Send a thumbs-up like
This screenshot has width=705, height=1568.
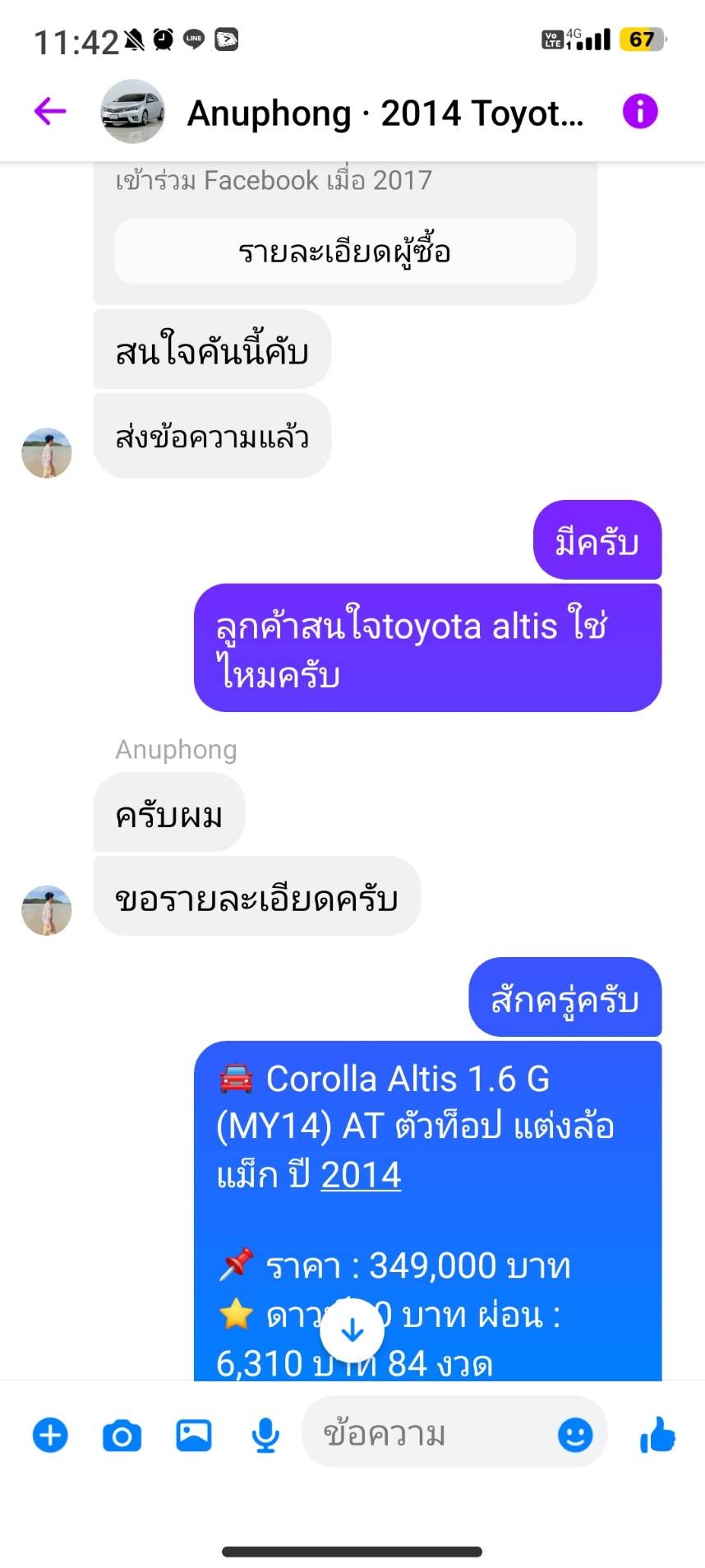[657, 1435]
